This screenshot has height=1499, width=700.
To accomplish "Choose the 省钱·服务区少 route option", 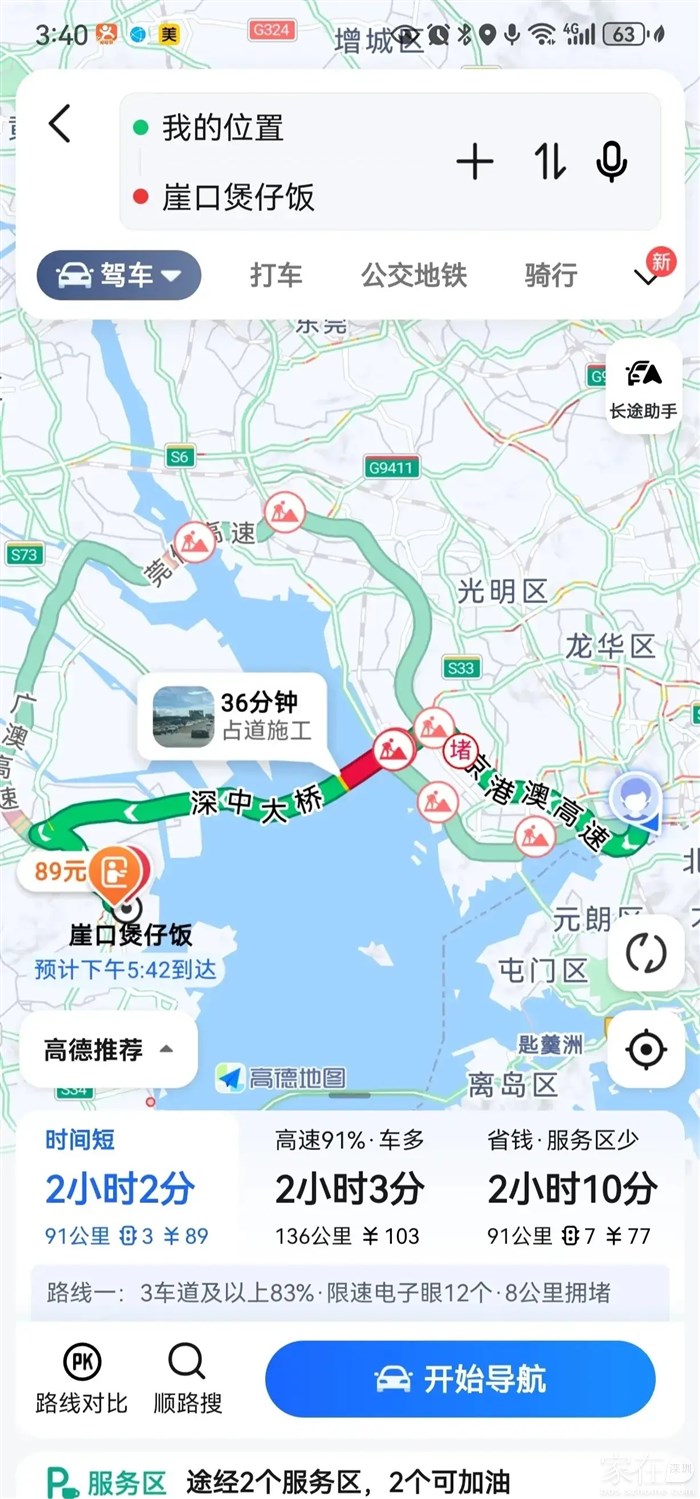I will coord(571,1188).
